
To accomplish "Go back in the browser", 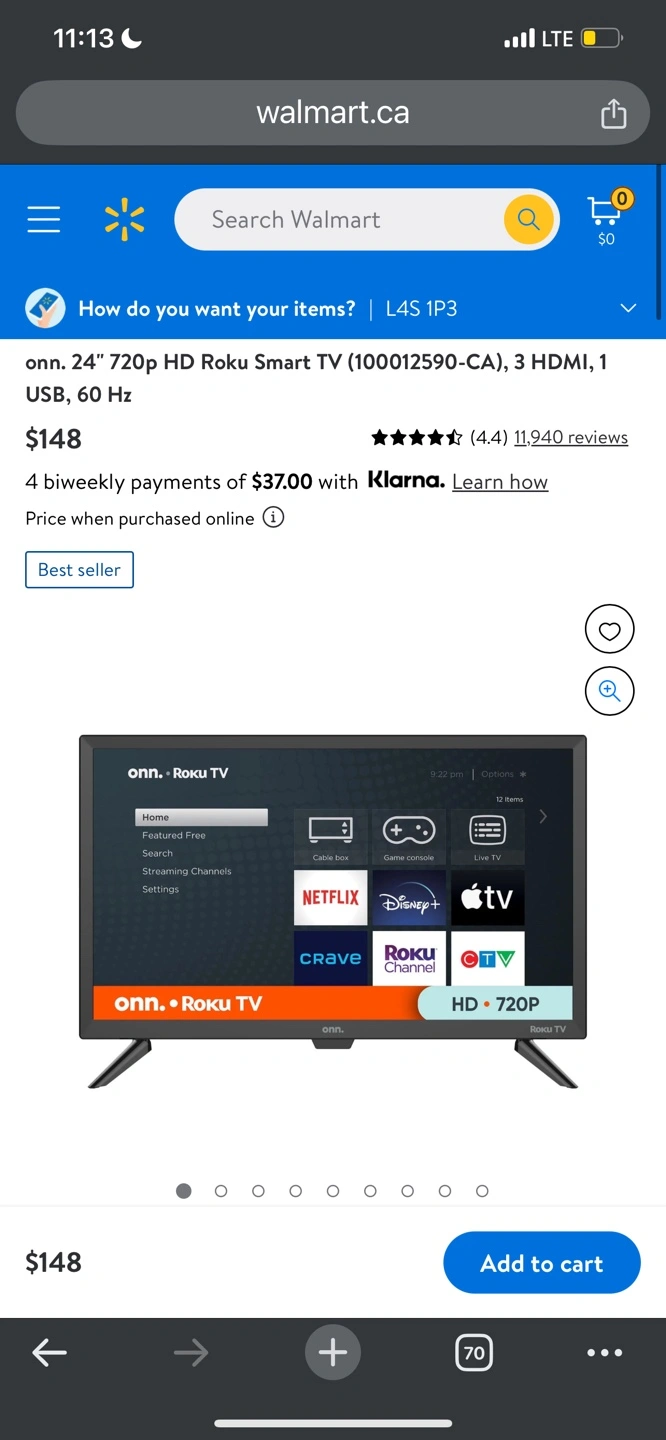I will (49, 1353).
